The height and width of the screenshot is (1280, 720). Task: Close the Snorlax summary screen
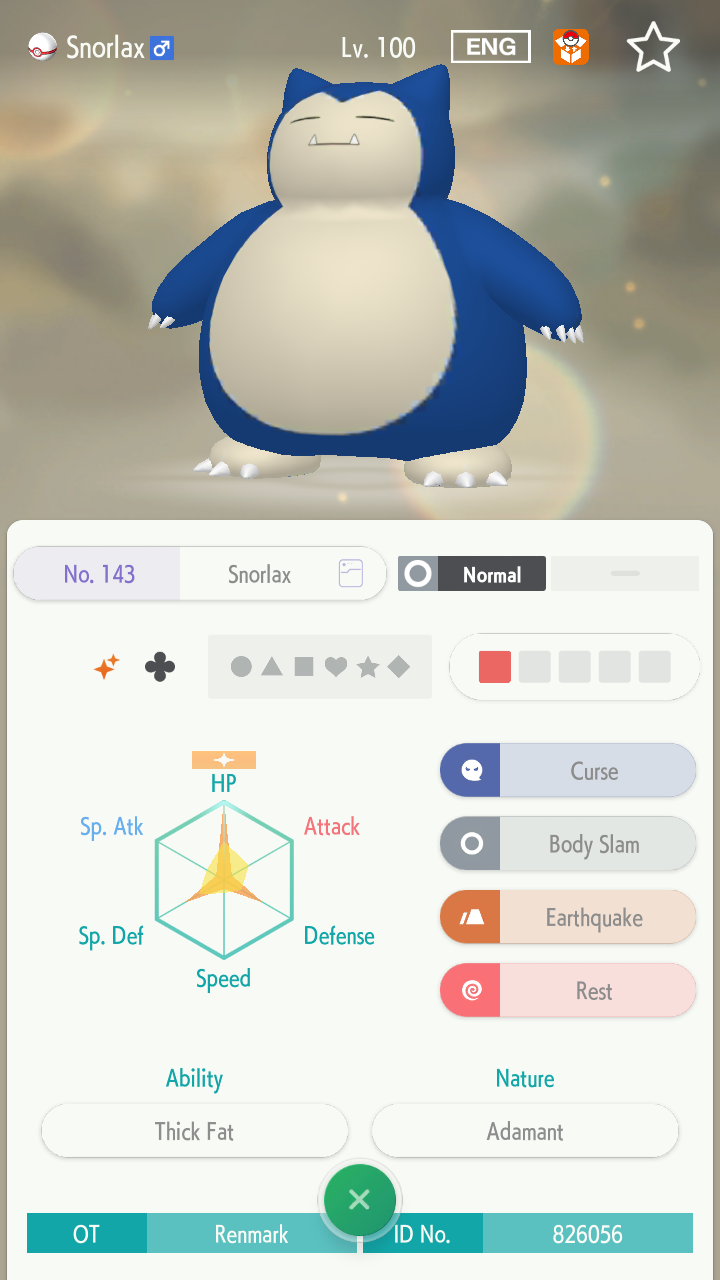pyautogui.click(x=359, y=1200)
